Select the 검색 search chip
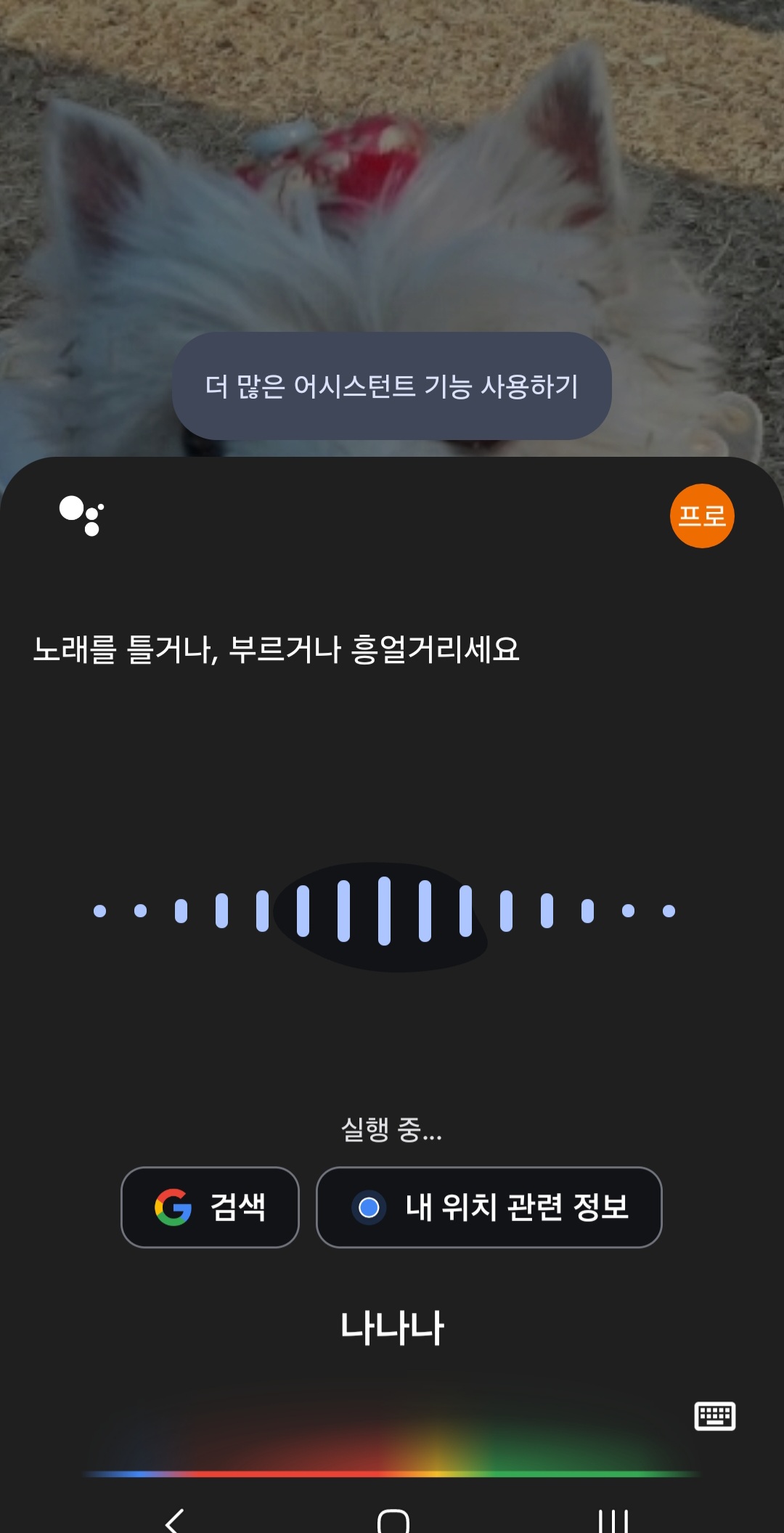Image resolution: width=784 pixels, height=1533 pixels. 210,1208
